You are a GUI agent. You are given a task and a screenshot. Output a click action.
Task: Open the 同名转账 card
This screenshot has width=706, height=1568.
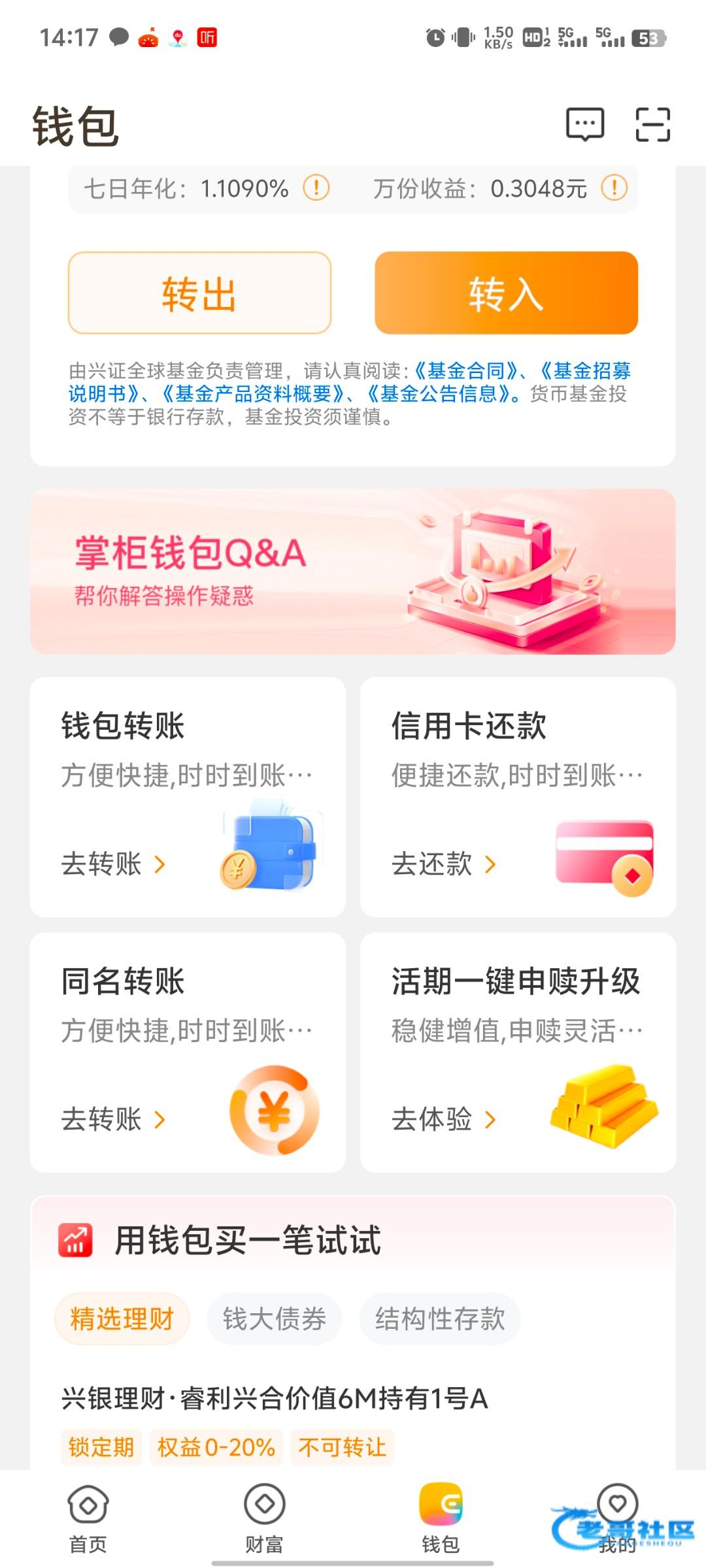[188, 1052]
